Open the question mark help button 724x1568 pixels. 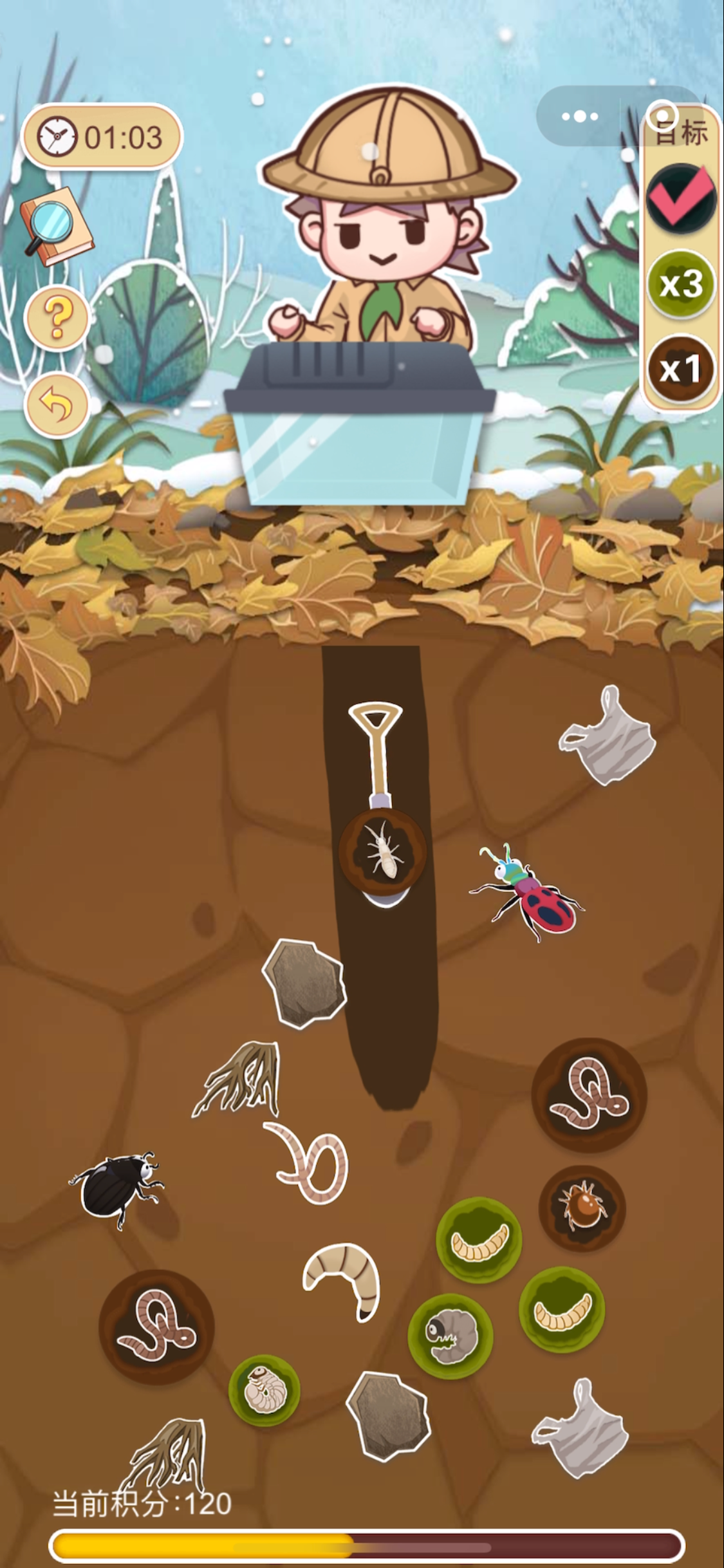pyautogui.click(x=57, y=317)
